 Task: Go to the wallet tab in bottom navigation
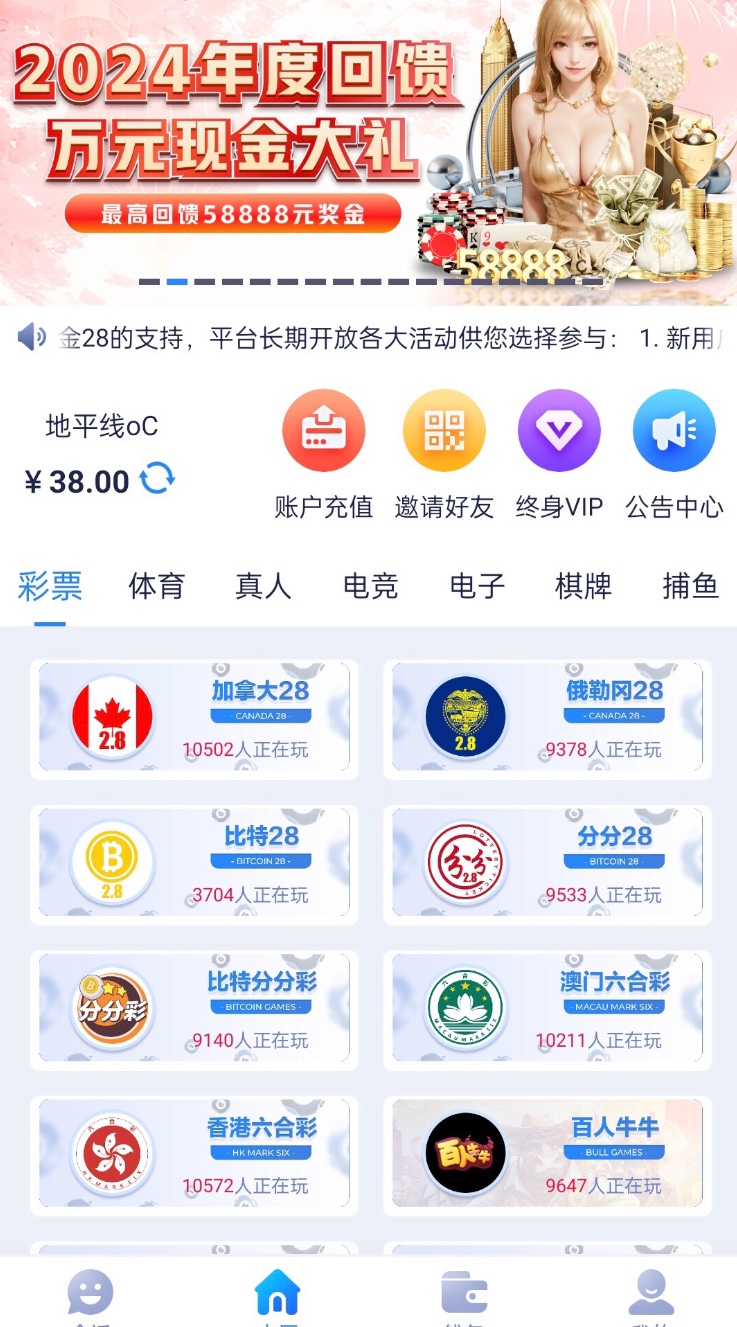pos(464,1293)
